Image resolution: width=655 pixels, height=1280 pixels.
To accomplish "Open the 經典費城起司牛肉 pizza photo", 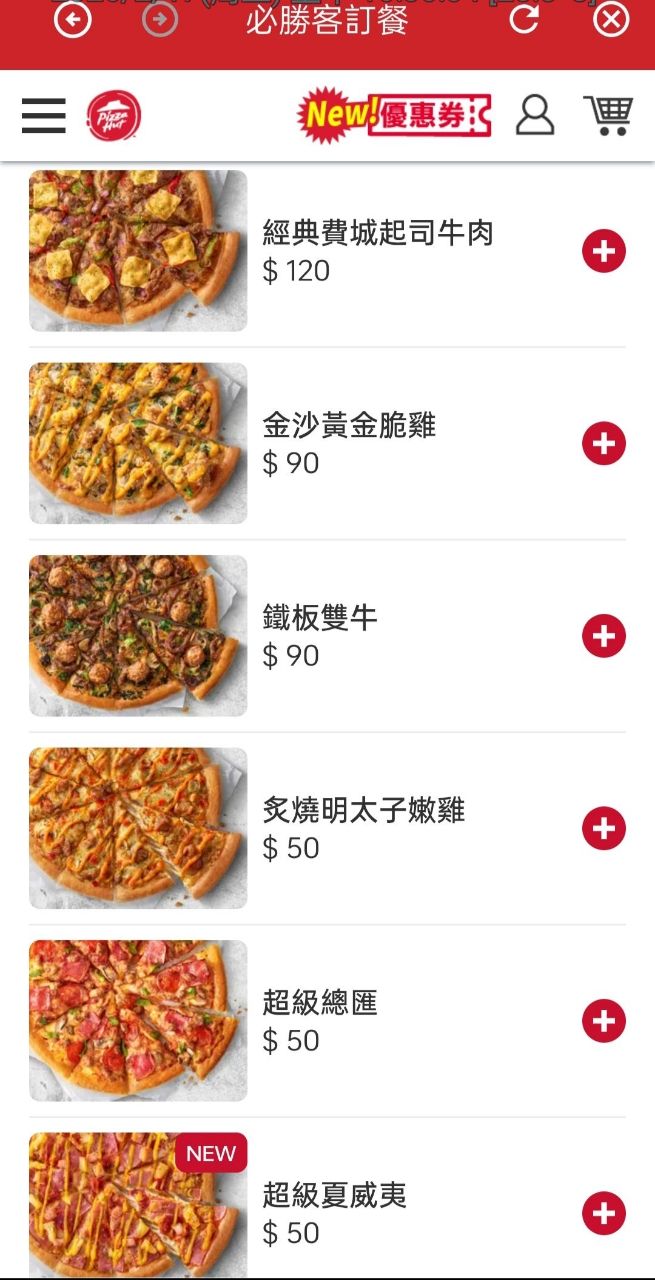I will point(138,250).
